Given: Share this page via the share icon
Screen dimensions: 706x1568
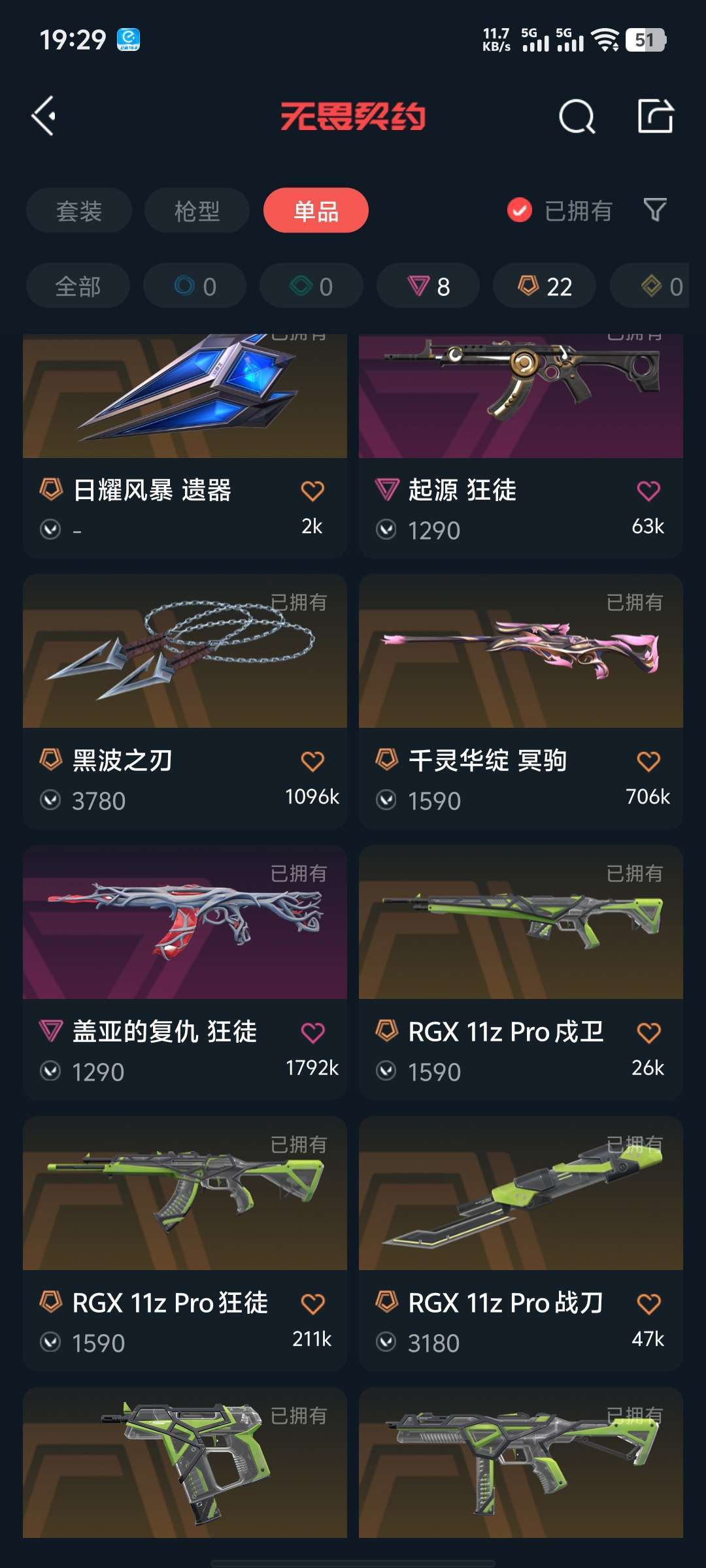Looking at the screenshot, I should point(655,116).
